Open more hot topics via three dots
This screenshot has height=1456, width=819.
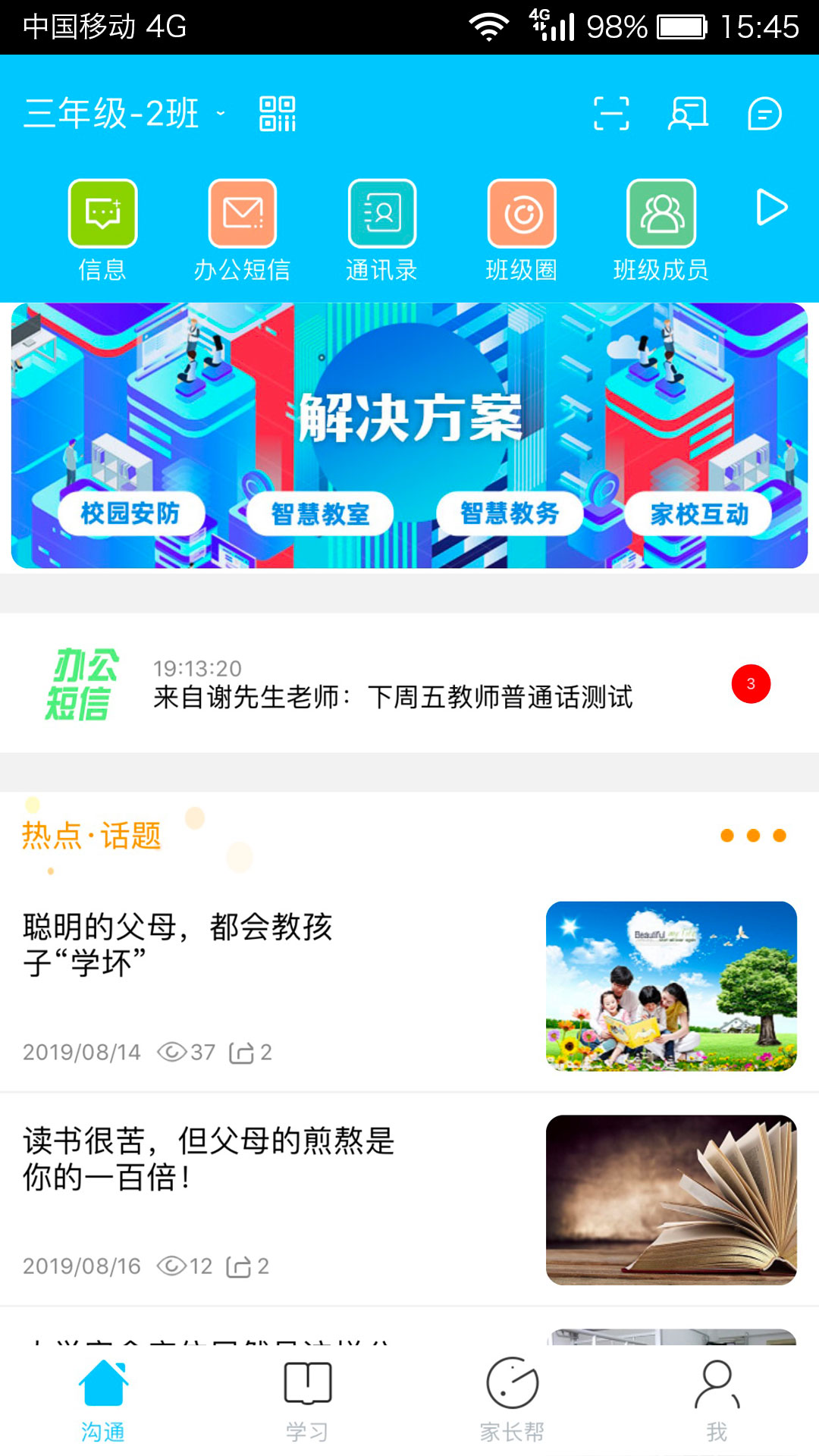(x=753, y=836)
